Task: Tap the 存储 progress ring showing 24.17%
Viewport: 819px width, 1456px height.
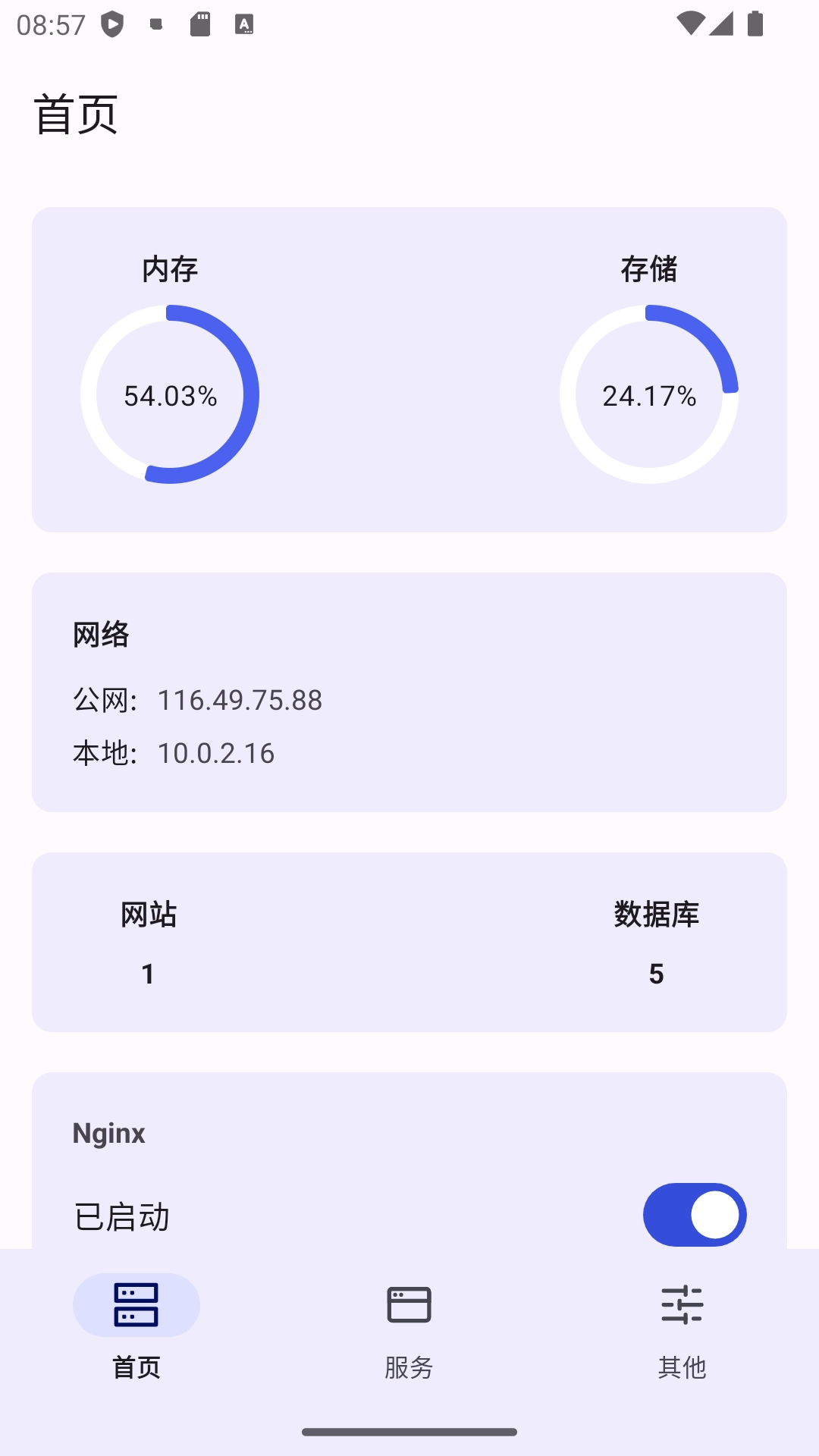Action: [651, 394]
